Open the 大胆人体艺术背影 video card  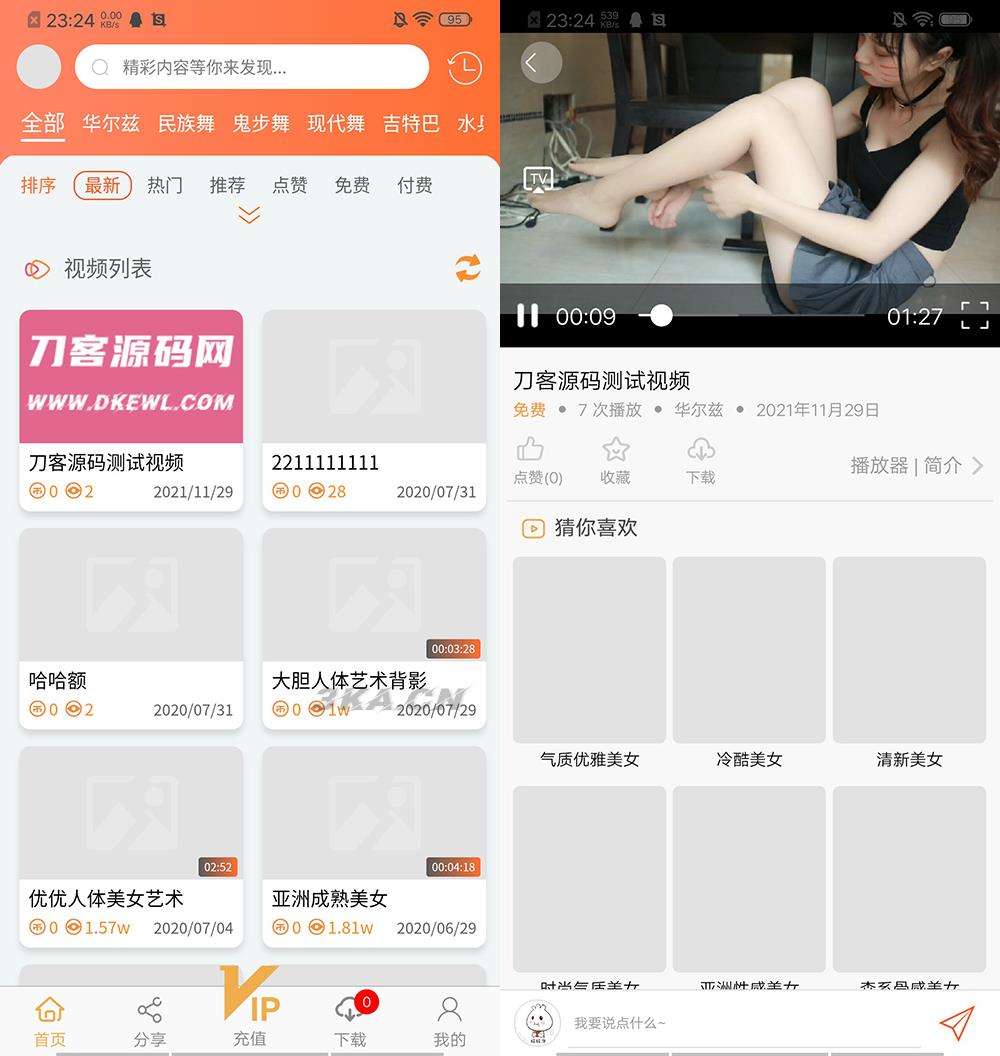click(374, 626)
